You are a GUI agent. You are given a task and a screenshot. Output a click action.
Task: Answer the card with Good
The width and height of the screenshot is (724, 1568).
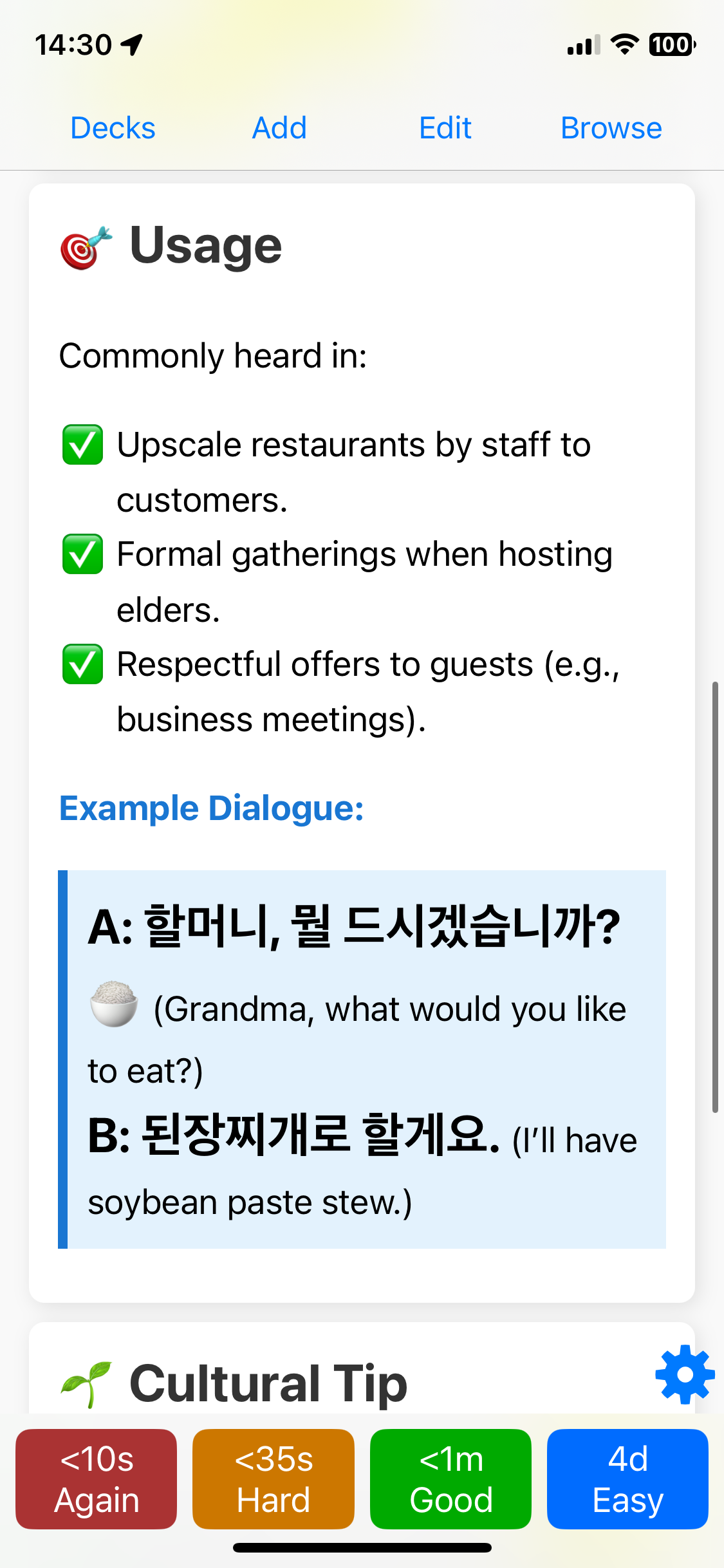click(x=450, y=1479)
